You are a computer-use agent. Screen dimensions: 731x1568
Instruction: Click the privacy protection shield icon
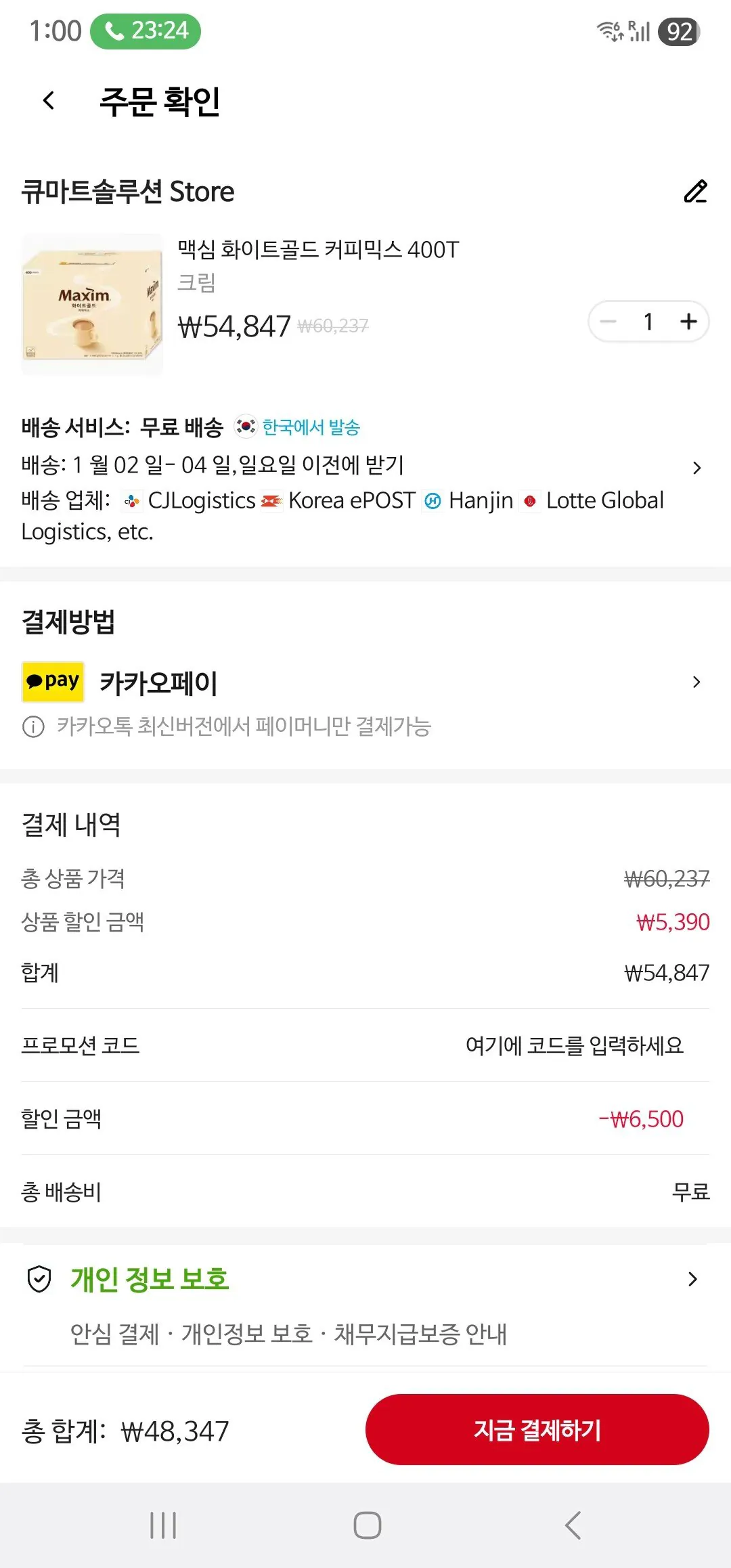(x=39, y=1278)
